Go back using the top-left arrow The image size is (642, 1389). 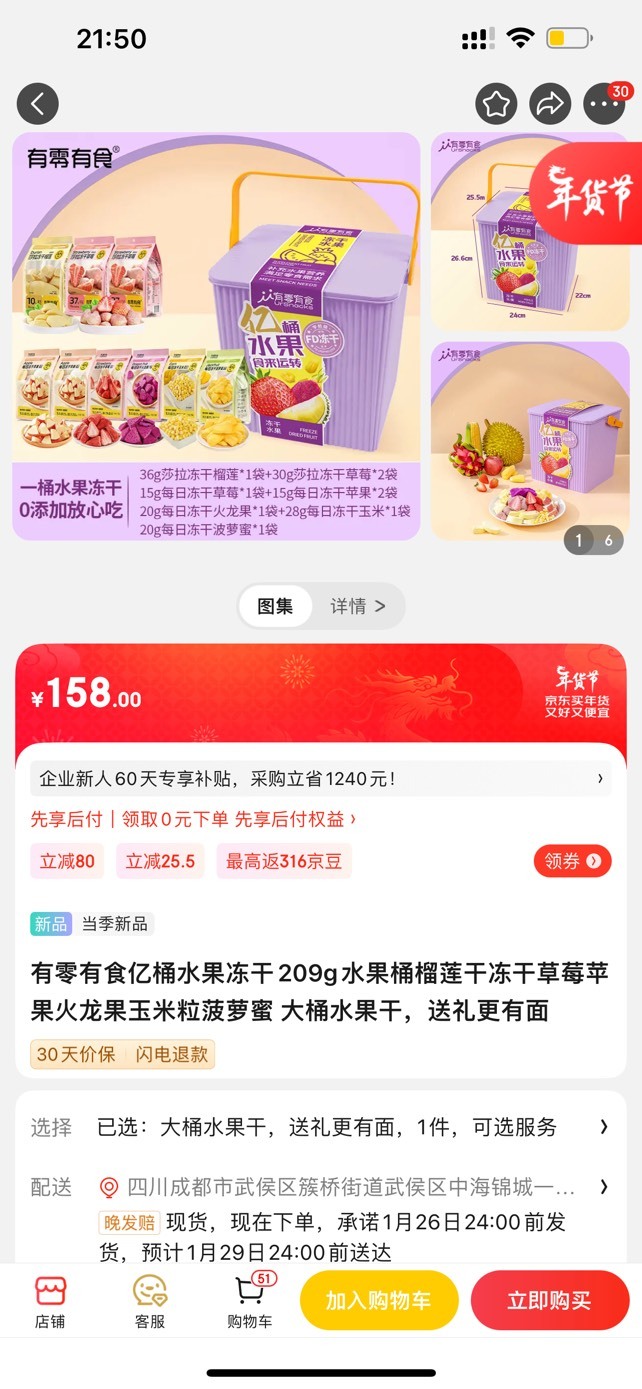pos(38,104)
